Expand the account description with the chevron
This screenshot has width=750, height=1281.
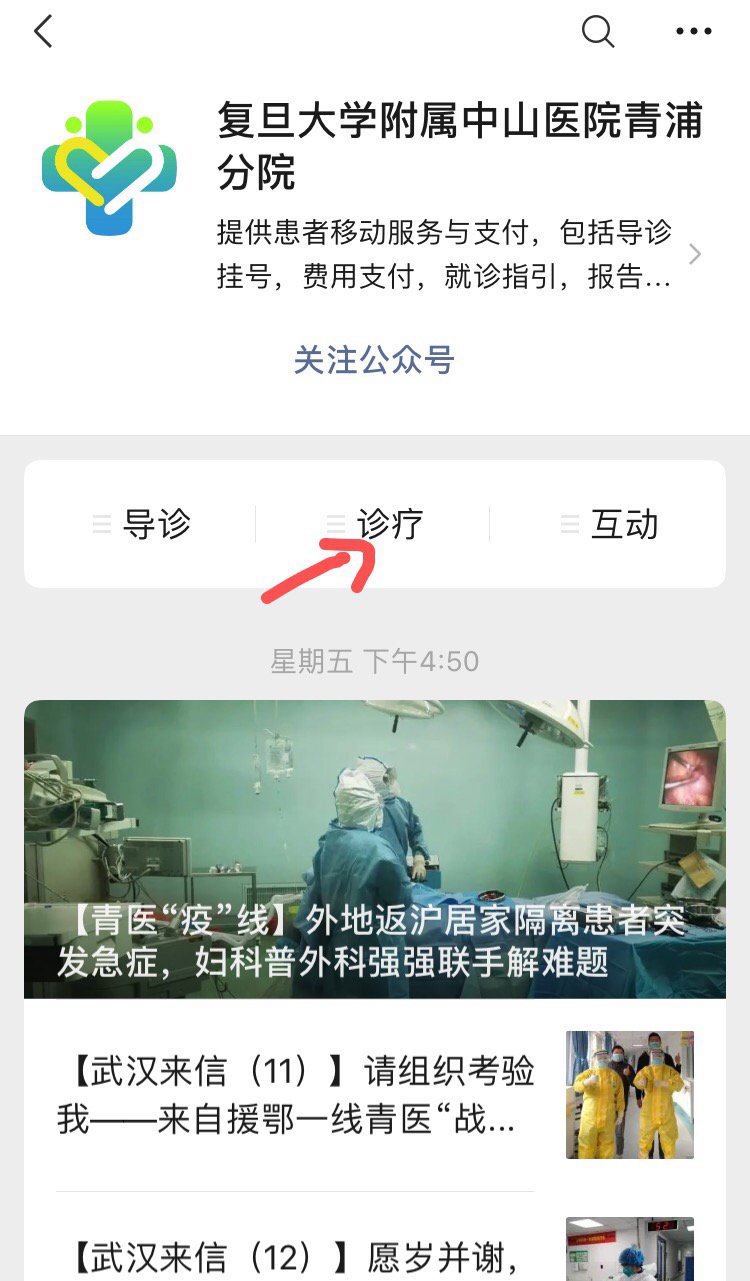pos(695,255)
